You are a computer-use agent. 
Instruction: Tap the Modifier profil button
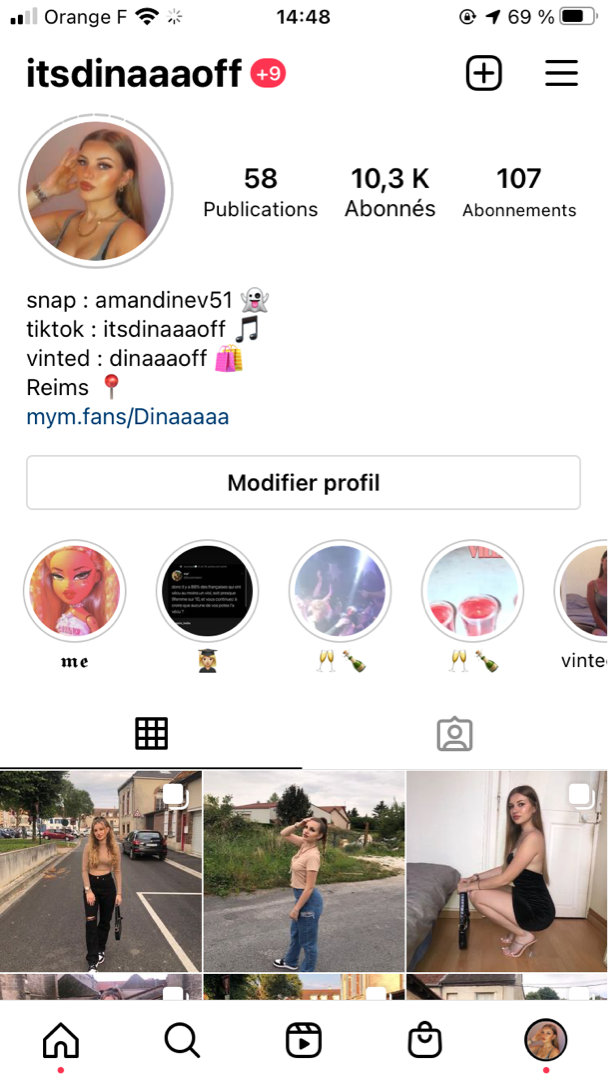click(x=304, y=483)
